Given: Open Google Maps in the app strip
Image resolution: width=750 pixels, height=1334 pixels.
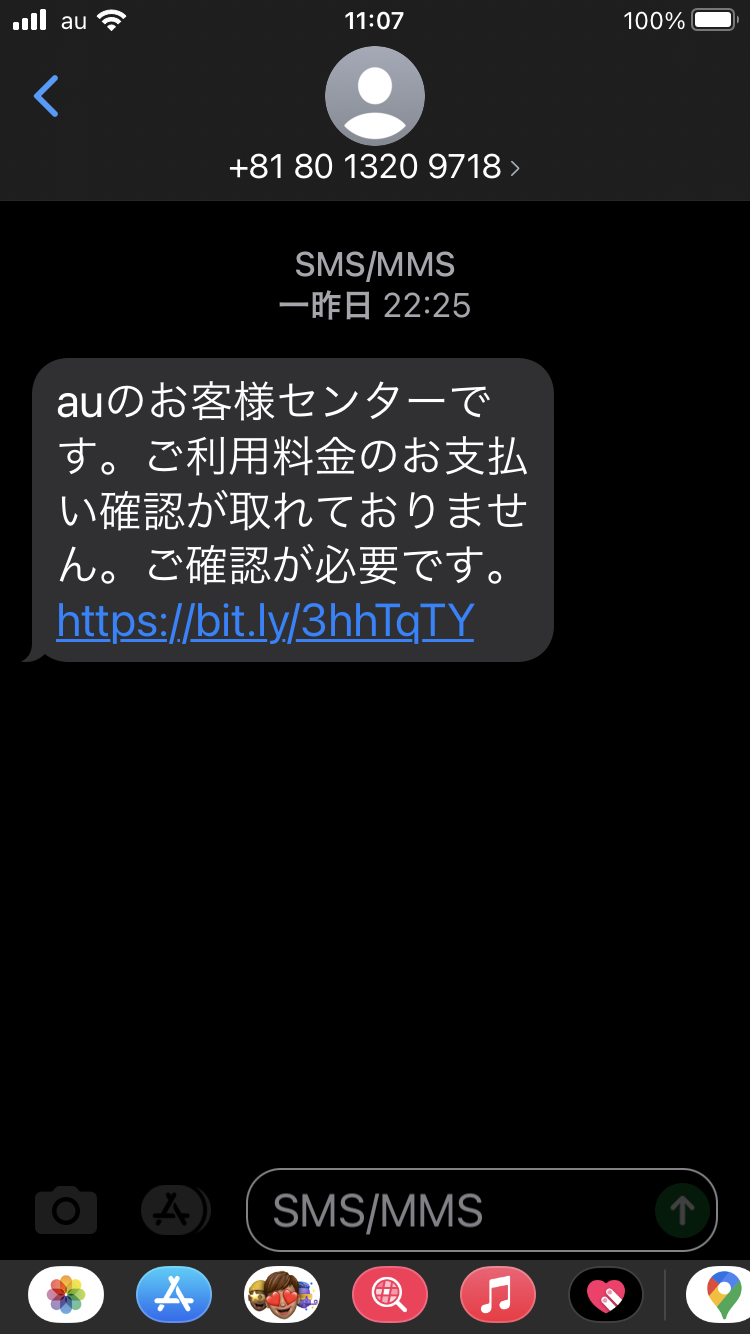Looking at the screenshot, I should tap(720, 1295).
